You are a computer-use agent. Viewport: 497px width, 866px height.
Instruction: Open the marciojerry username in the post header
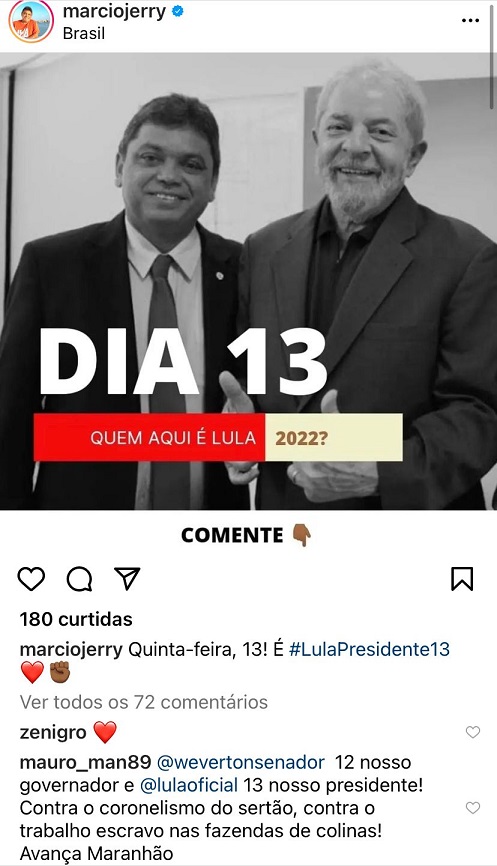pyautogui.click(x=114, y=11)
